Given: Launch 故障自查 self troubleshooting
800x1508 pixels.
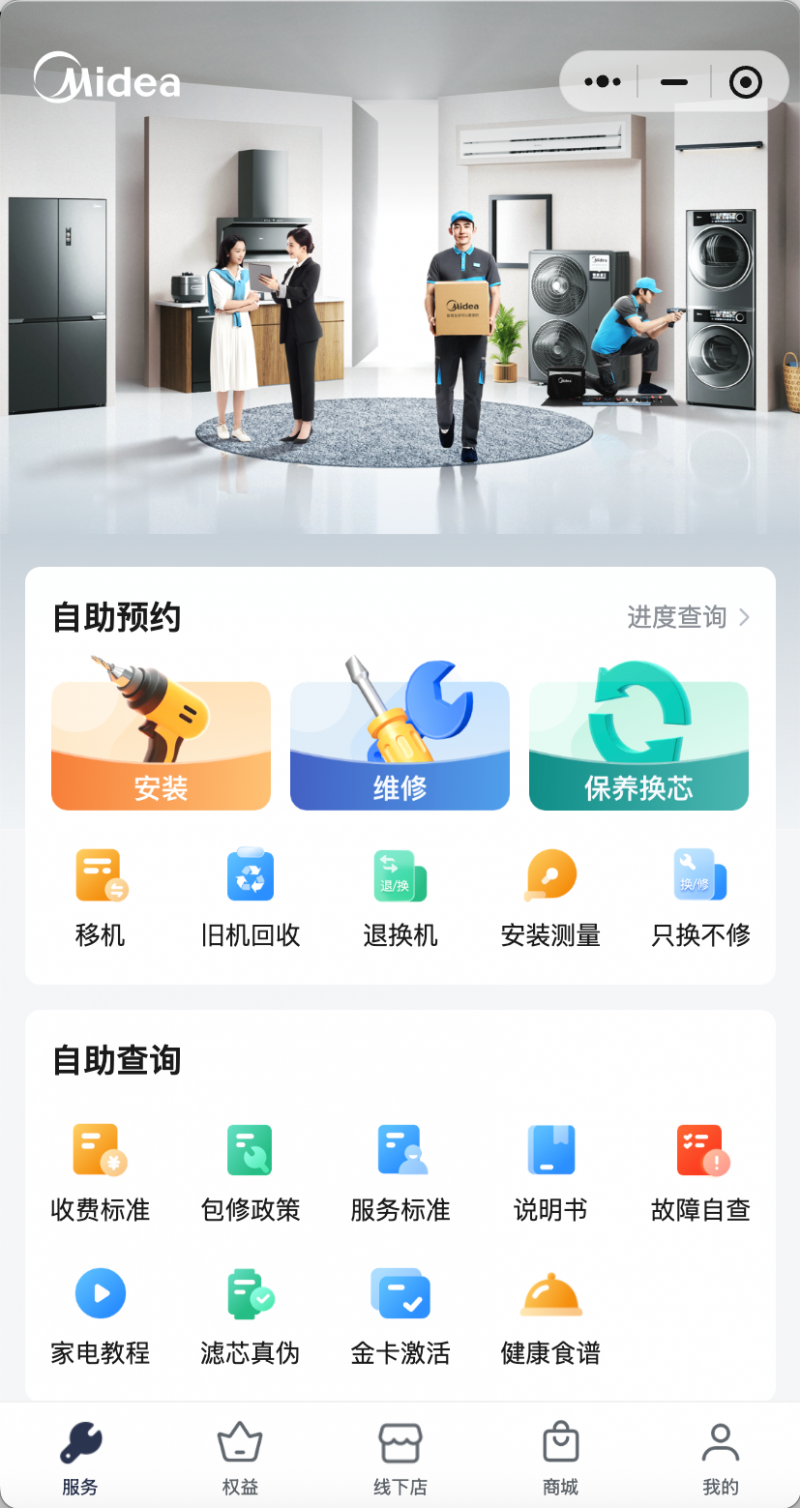Looking at the screenshot, I should pos(700,1172).
